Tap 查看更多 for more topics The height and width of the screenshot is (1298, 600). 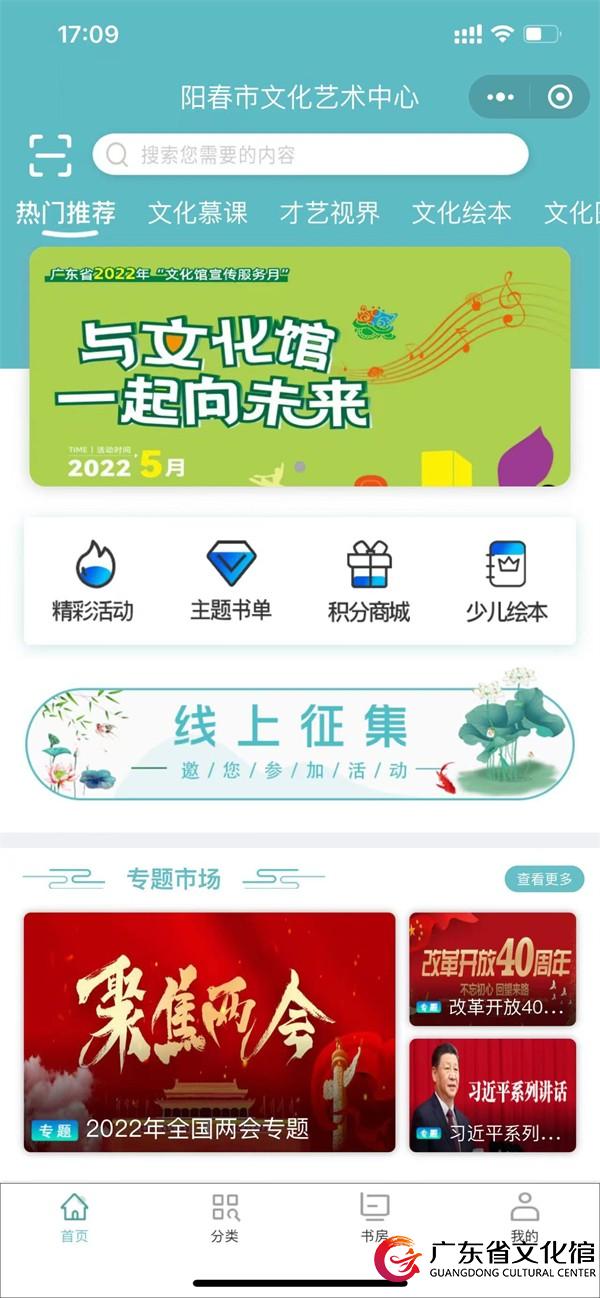click(544, 879)
